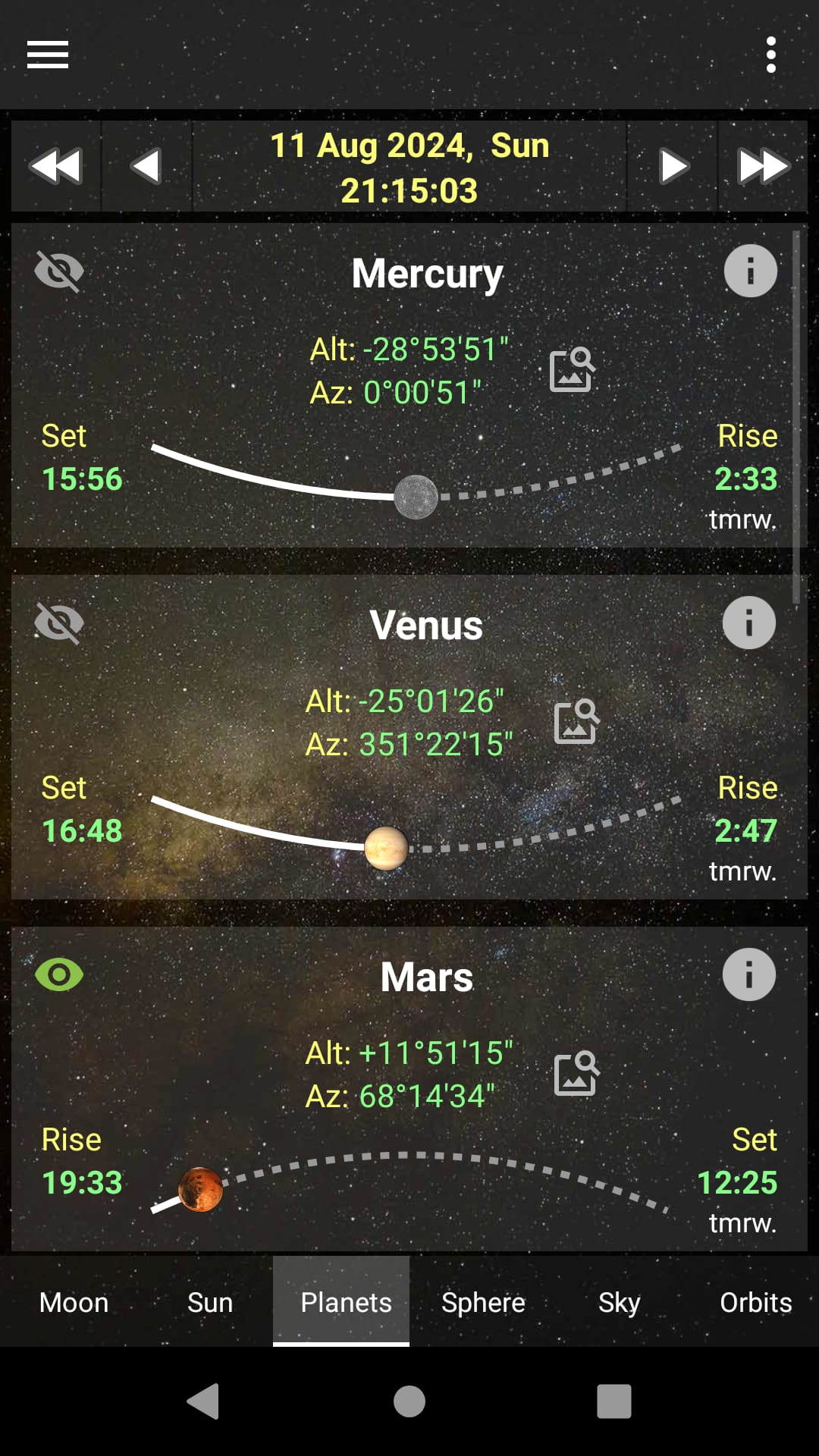Image resolution: width=819 pixels, height=1456 pixels.
Task: Open detailed info for Mars
Action: (x=748, y=976)
